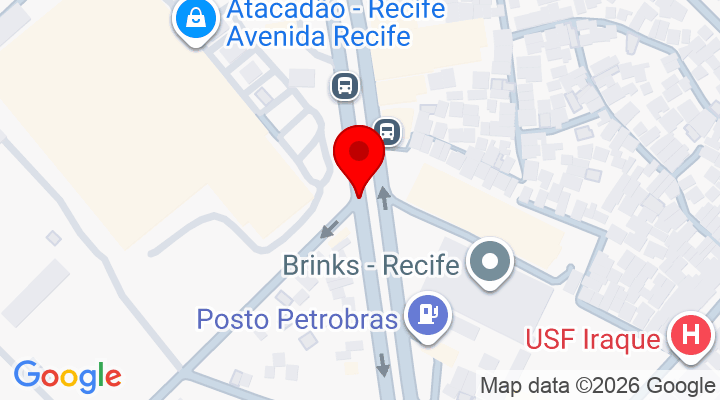Select the USF Iraque hospital marker

(691, 336)
